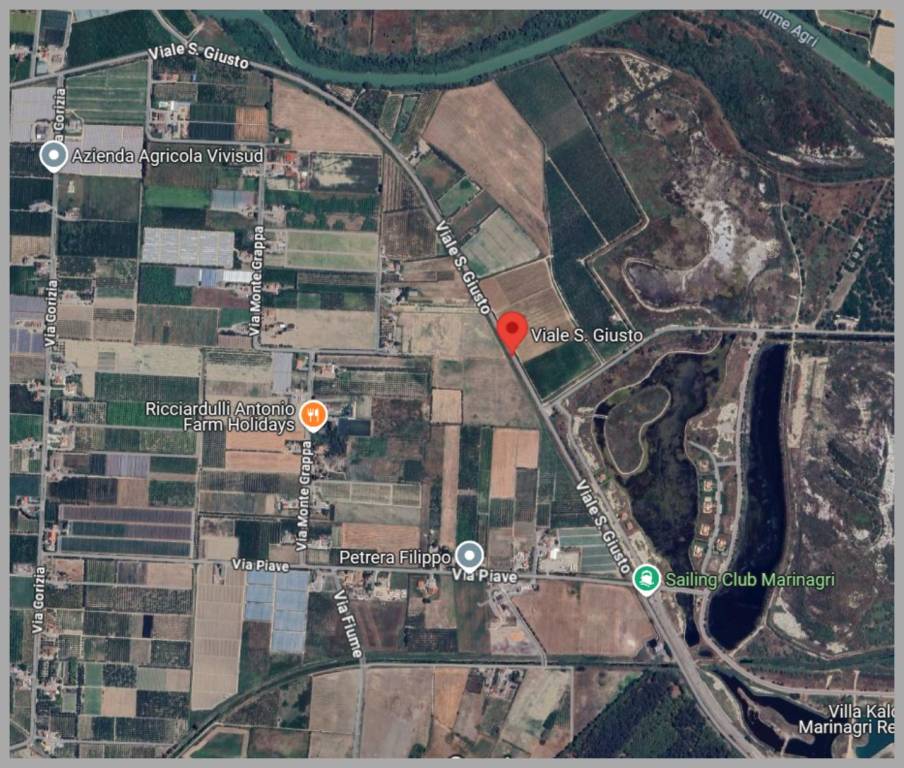Select the Sailing Club Marinagri marker

click(x=647, y=578)
